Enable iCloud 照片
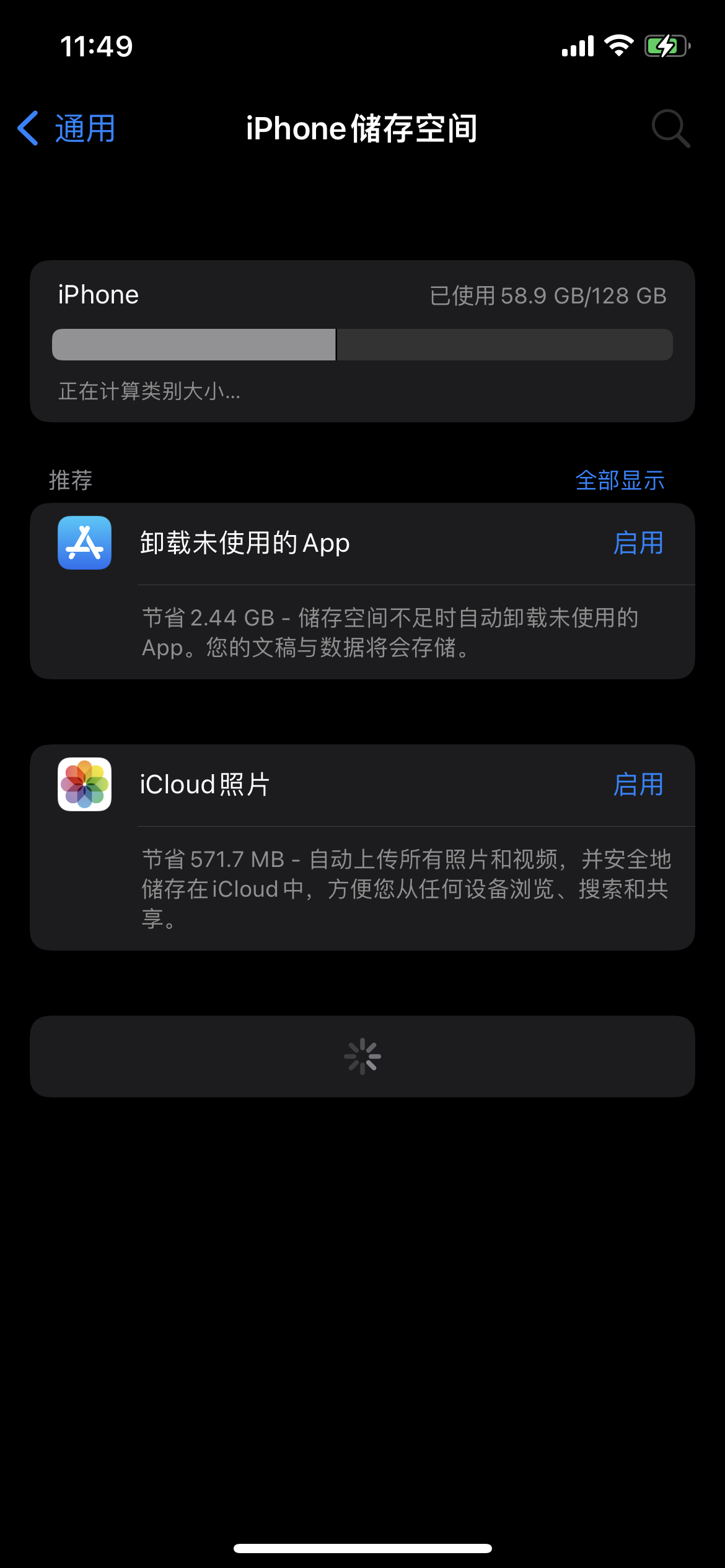 pyautogui.click(x=638, y=785)
